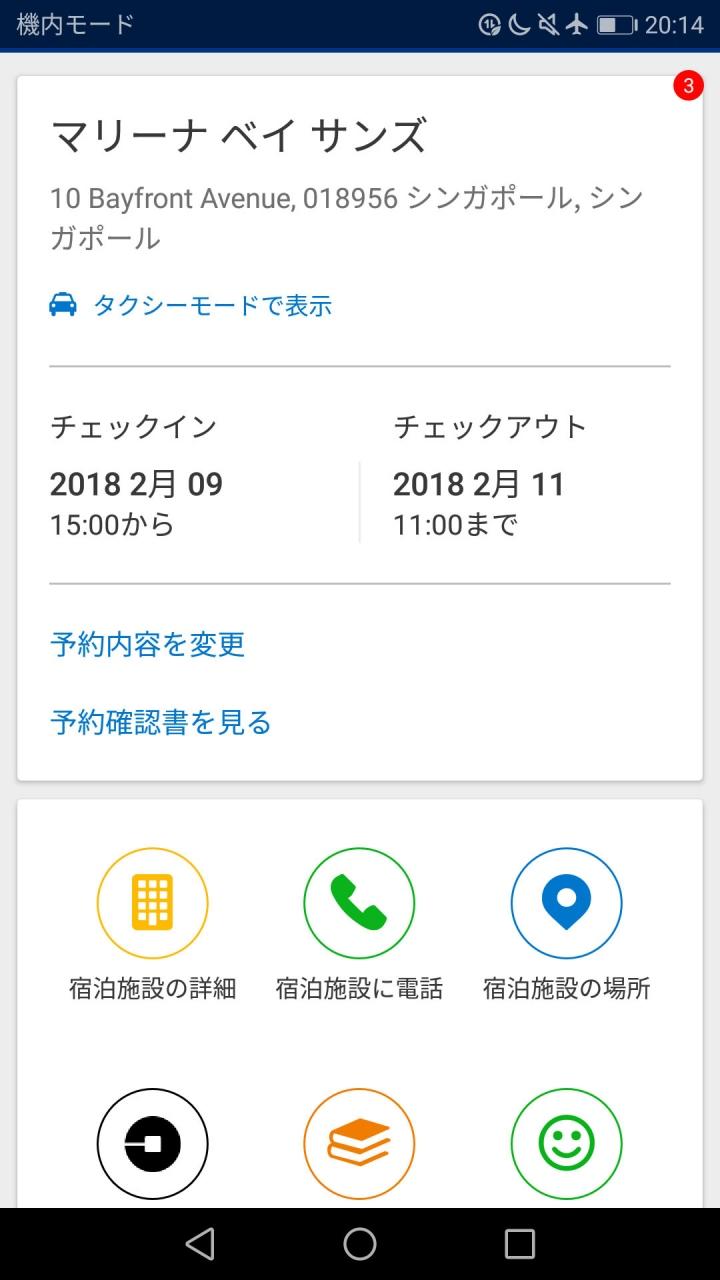This screenshot has height=1280, width=720.
Task: Open 予約内容を変更 to modify booking
Action: (x=148, y=644)
